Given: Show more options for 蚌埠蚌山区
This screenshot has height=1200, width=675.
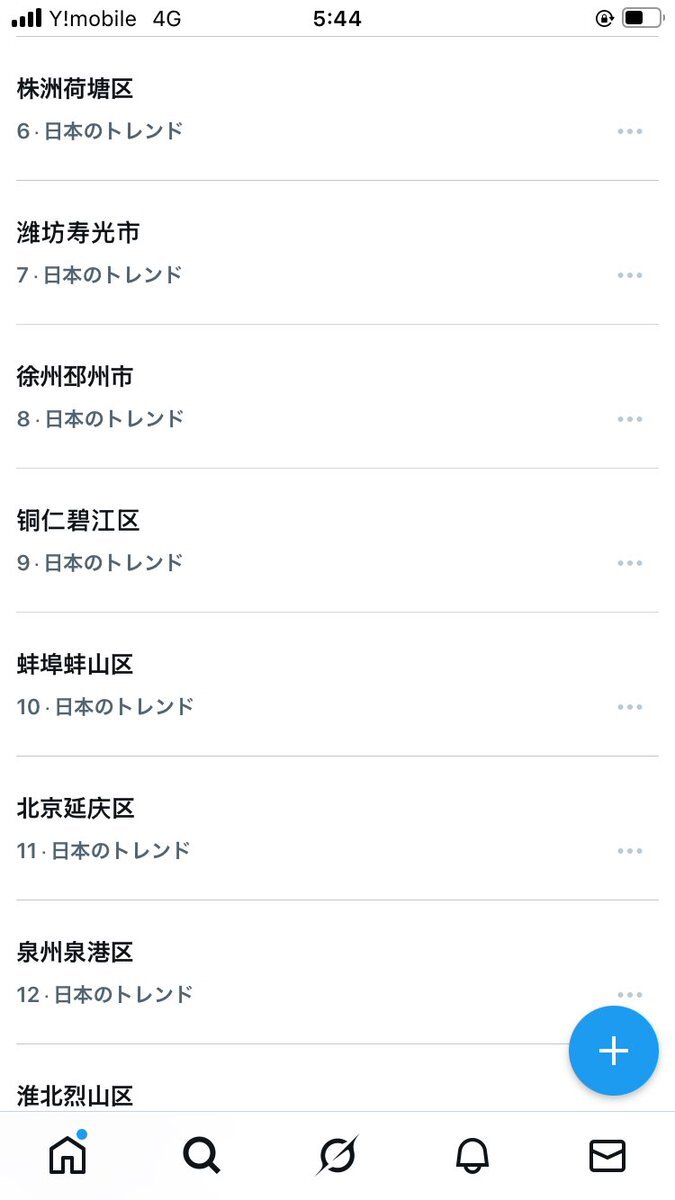Looking at the screenshot, I should pos(629,707).
